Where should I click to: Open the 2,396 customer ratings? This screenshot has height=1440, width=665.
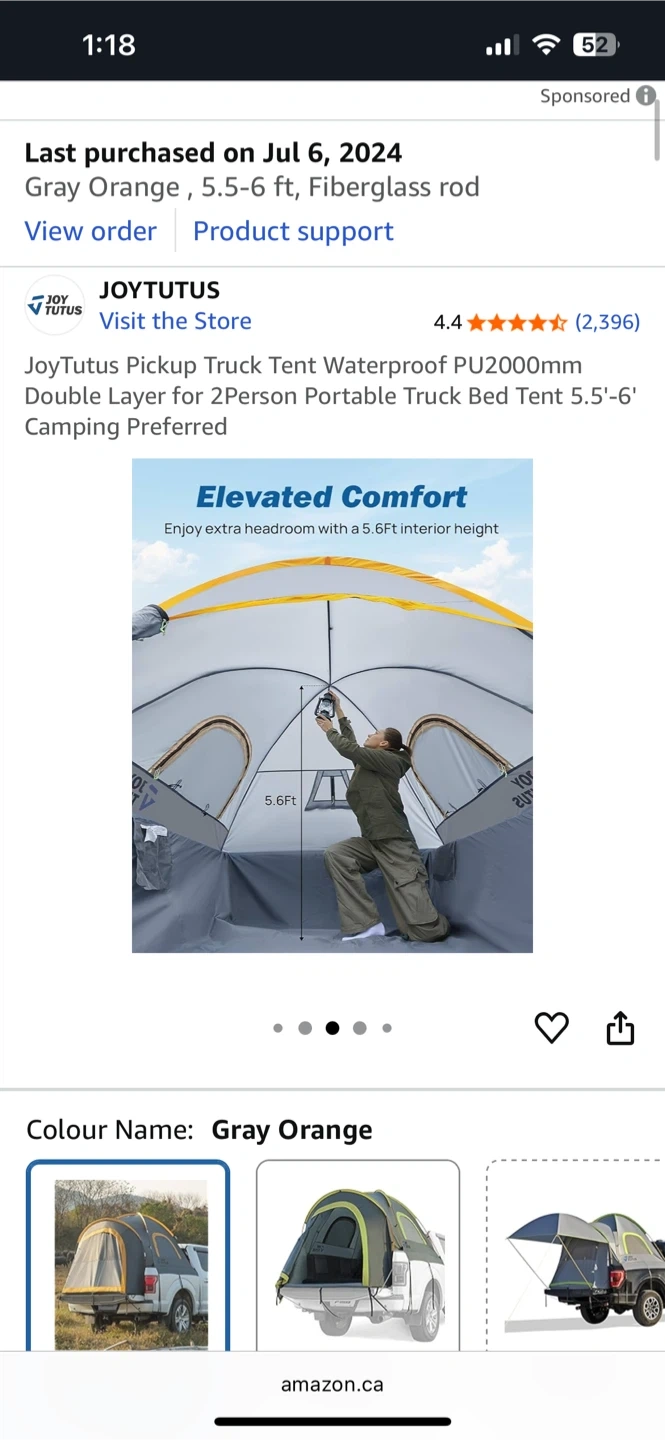[607, 322]
